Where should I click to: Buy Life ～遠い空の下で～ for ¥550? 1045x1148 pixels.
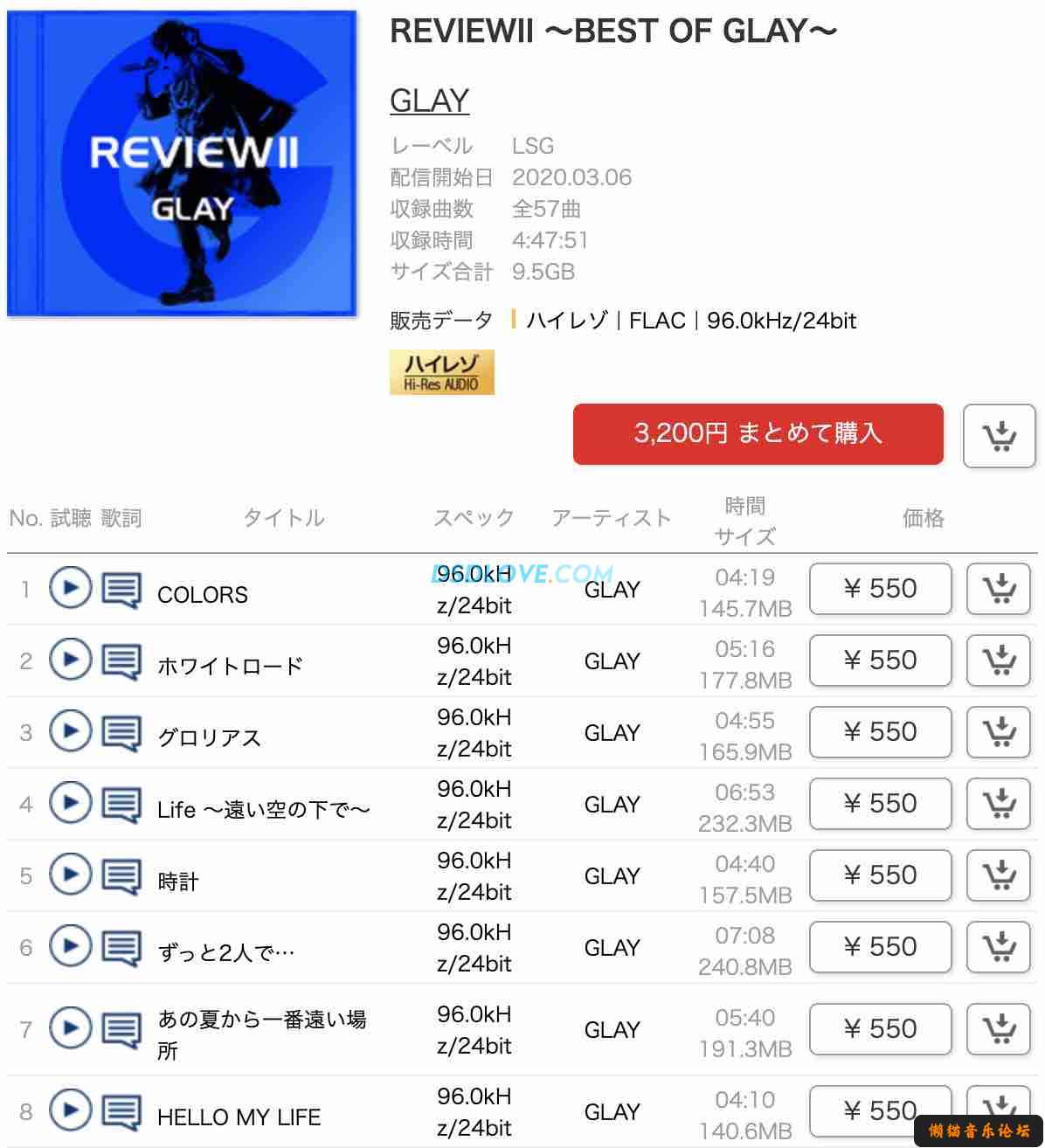880,804
